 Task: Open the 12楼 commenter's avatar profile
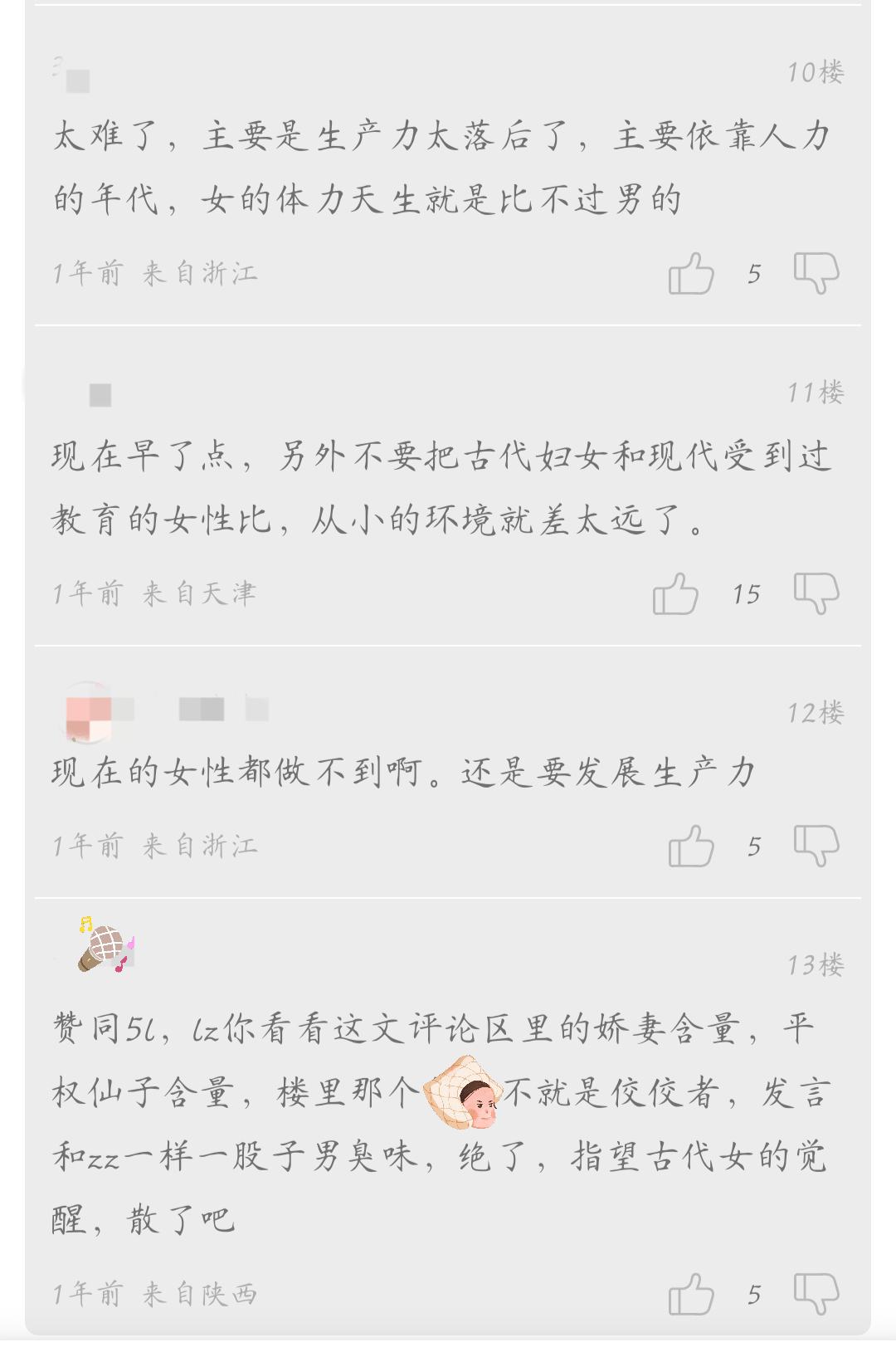(x=88, y=711)
